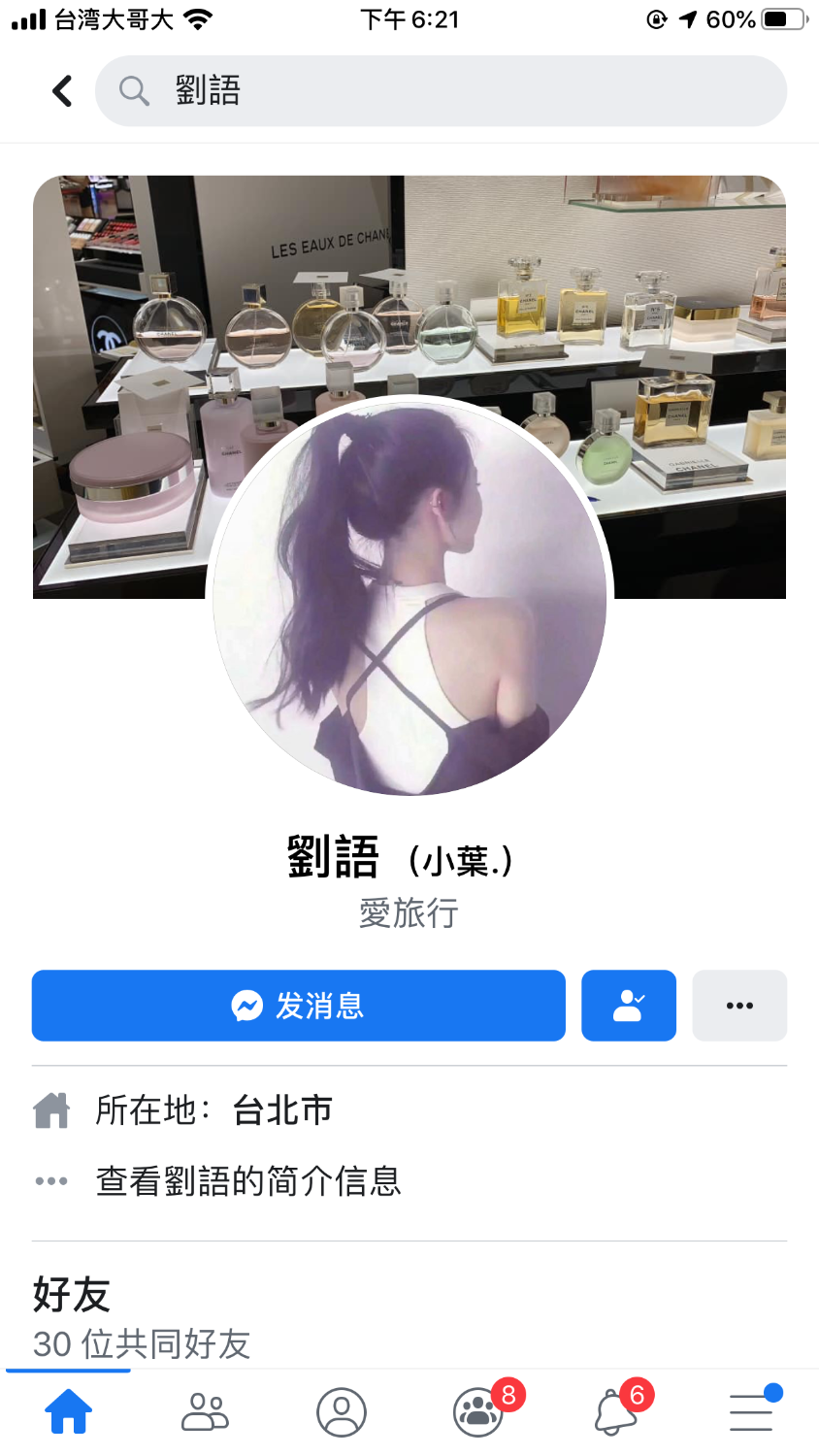The width and height of the screenshot is (819, 1456).
Task: Open the '...' more options expander
Action: pyautogui.click(x=739, y=1006)
